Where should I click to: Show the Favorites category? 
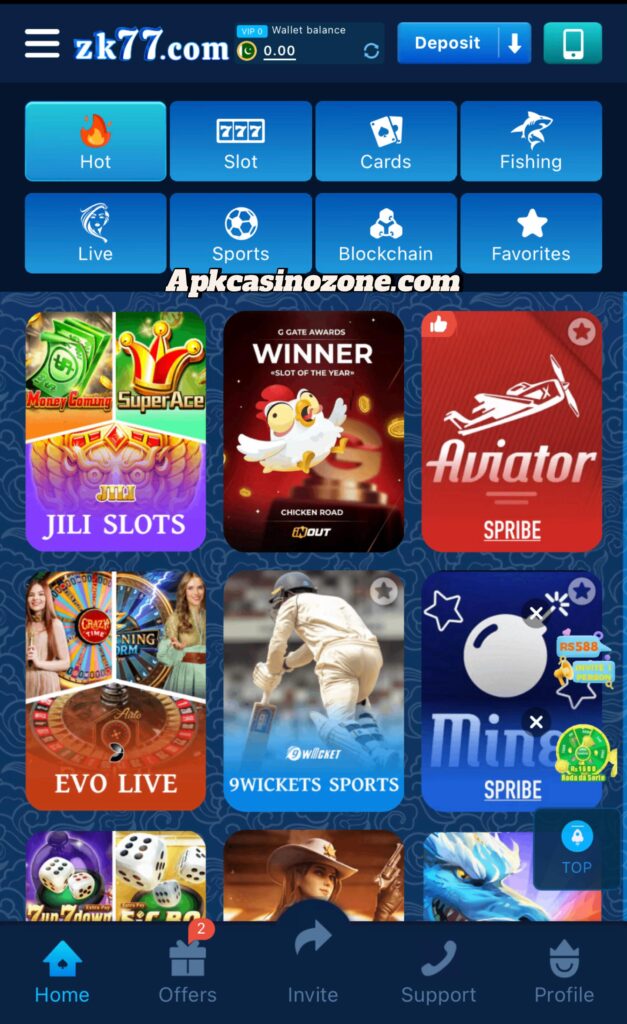[x=531, y=233]
